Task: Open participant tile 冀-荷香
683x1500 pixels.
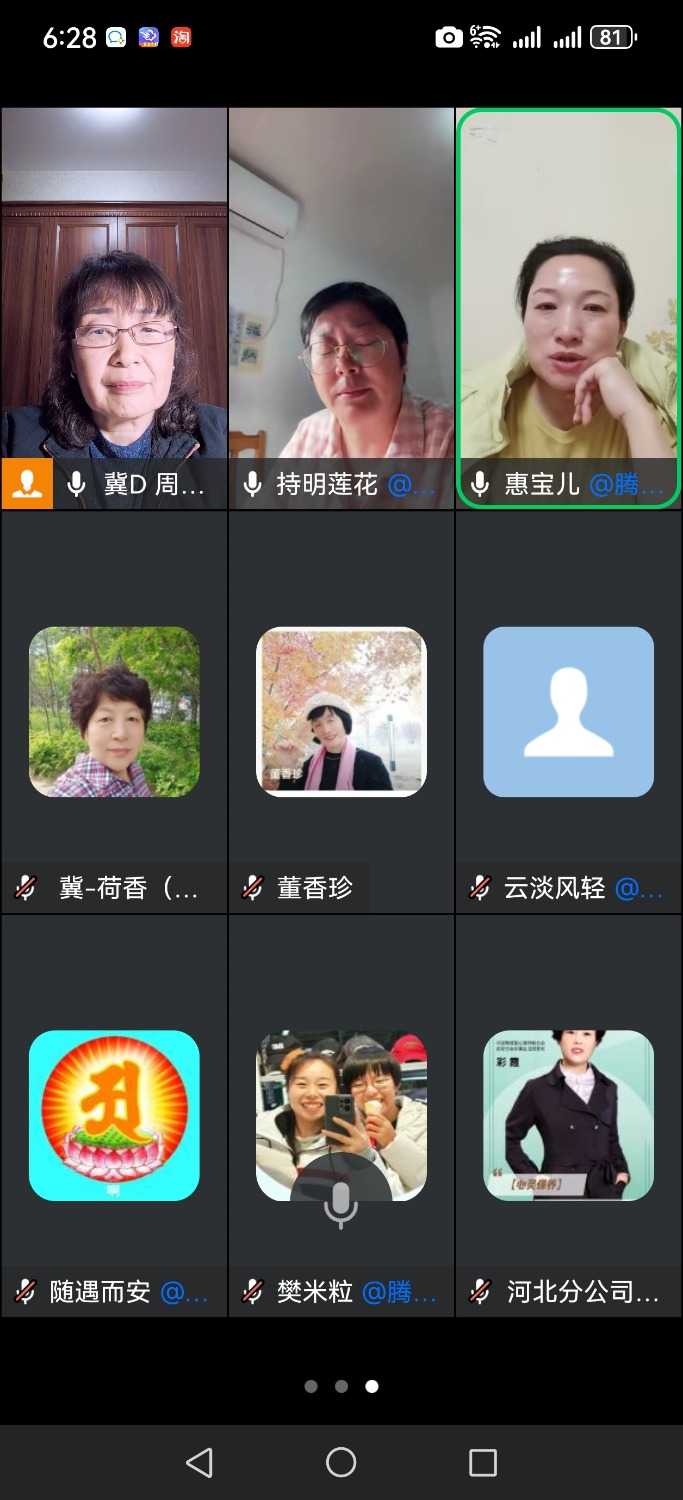Action: 114,712
